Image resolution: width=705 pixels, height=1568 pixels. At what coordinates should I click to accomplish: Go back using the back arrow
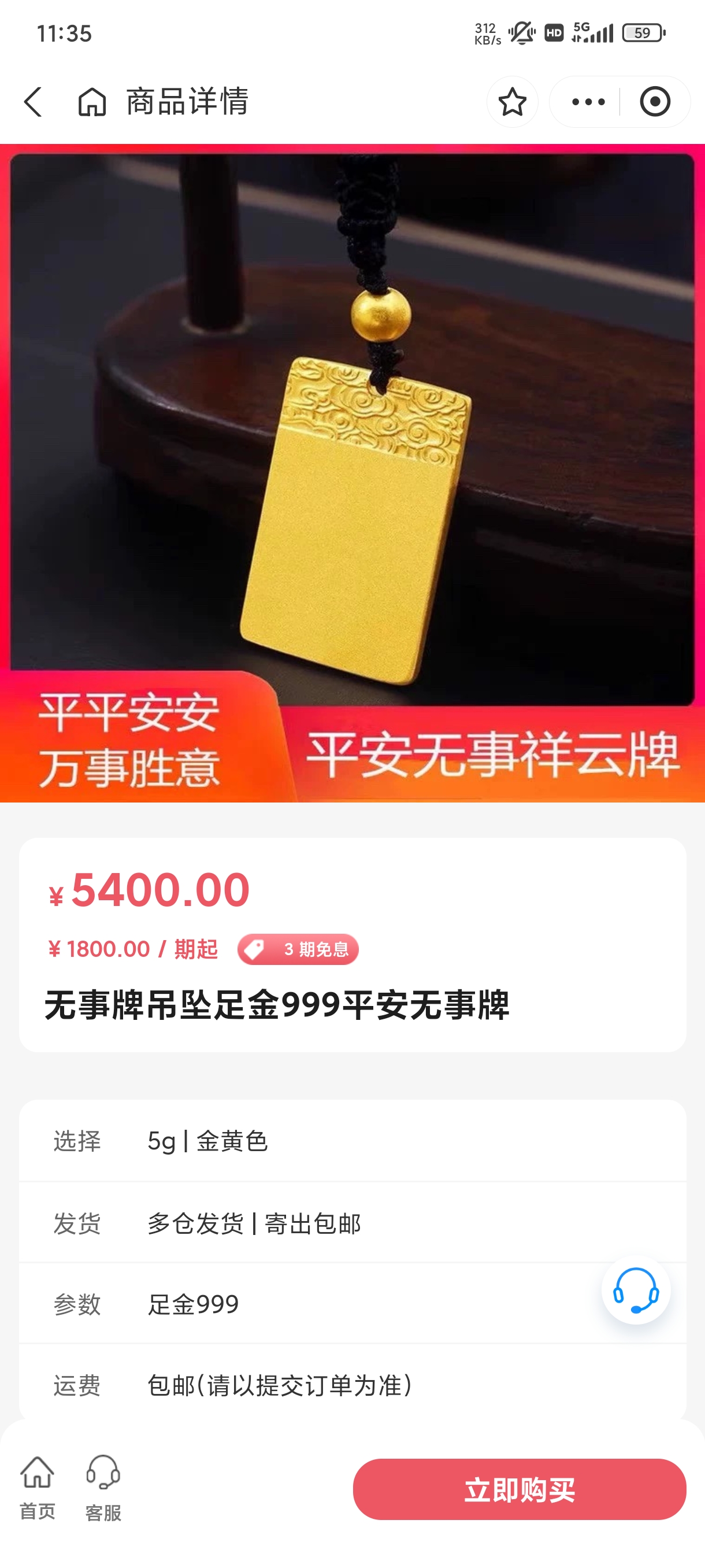pyautogui.click(x=34, y=101)
